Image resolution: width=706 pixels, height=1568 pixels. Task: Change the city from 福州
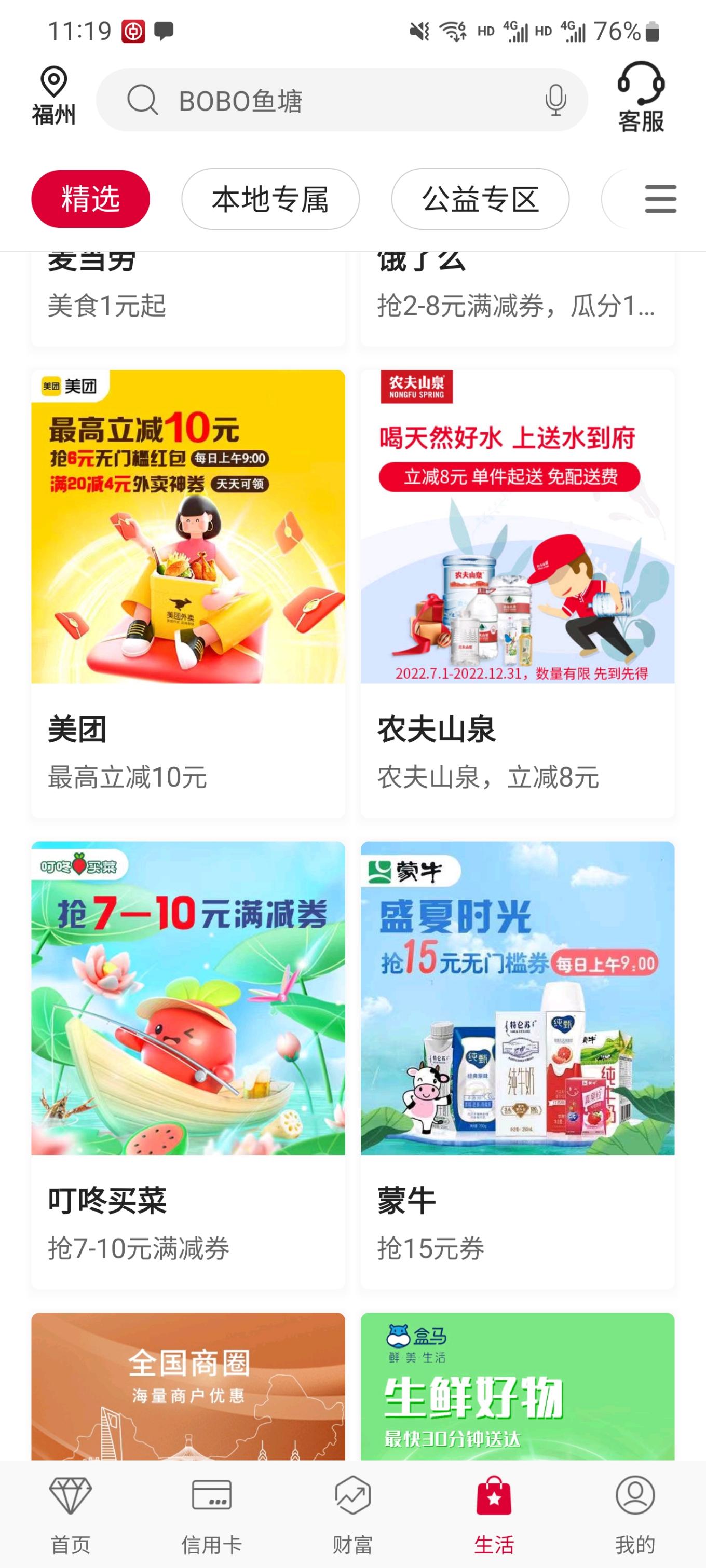pos(53,96)
